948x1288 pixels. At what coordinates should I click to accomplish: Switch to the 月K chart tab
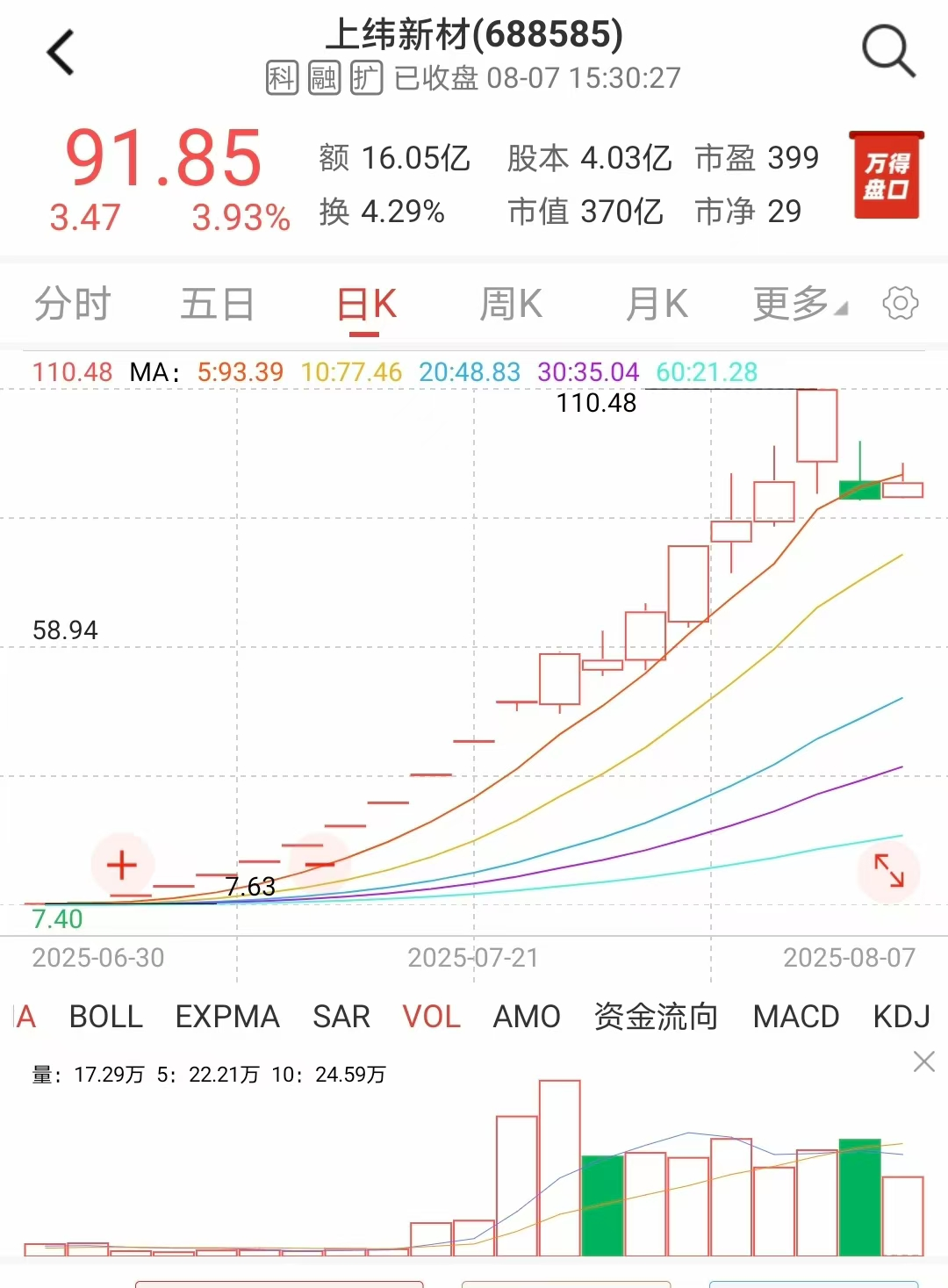[x=656, y=305]
